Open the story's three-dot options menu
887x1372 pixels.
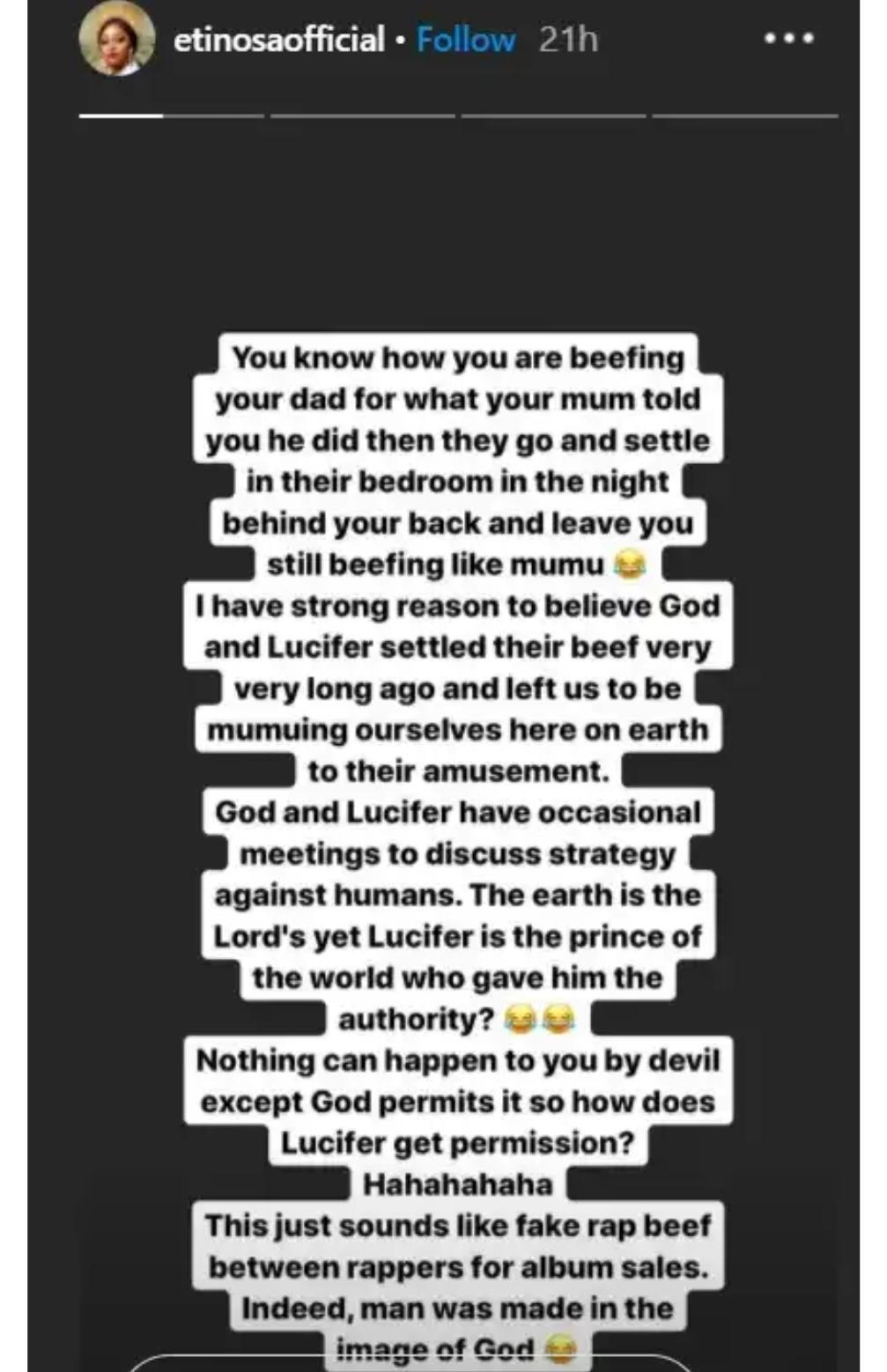(788, 39)
